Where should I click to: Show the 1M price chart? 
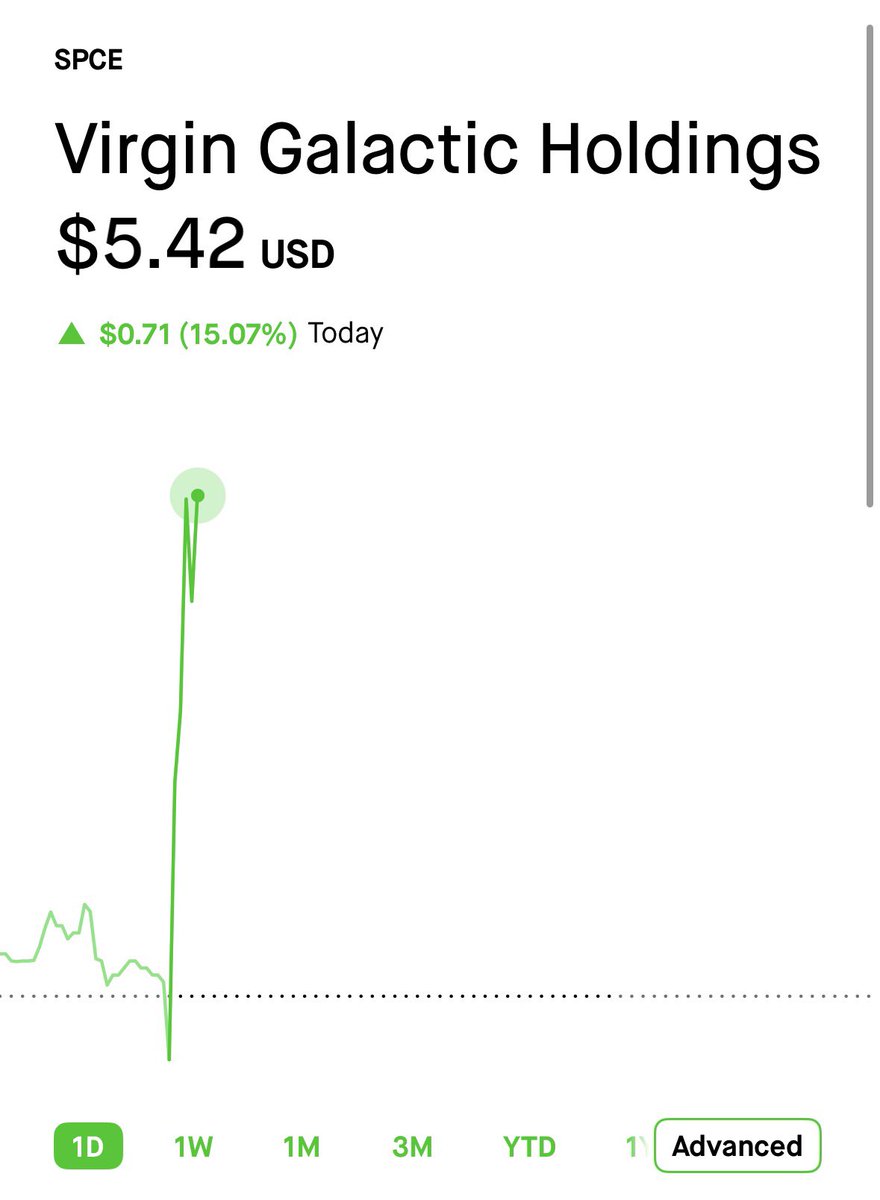301,1146
